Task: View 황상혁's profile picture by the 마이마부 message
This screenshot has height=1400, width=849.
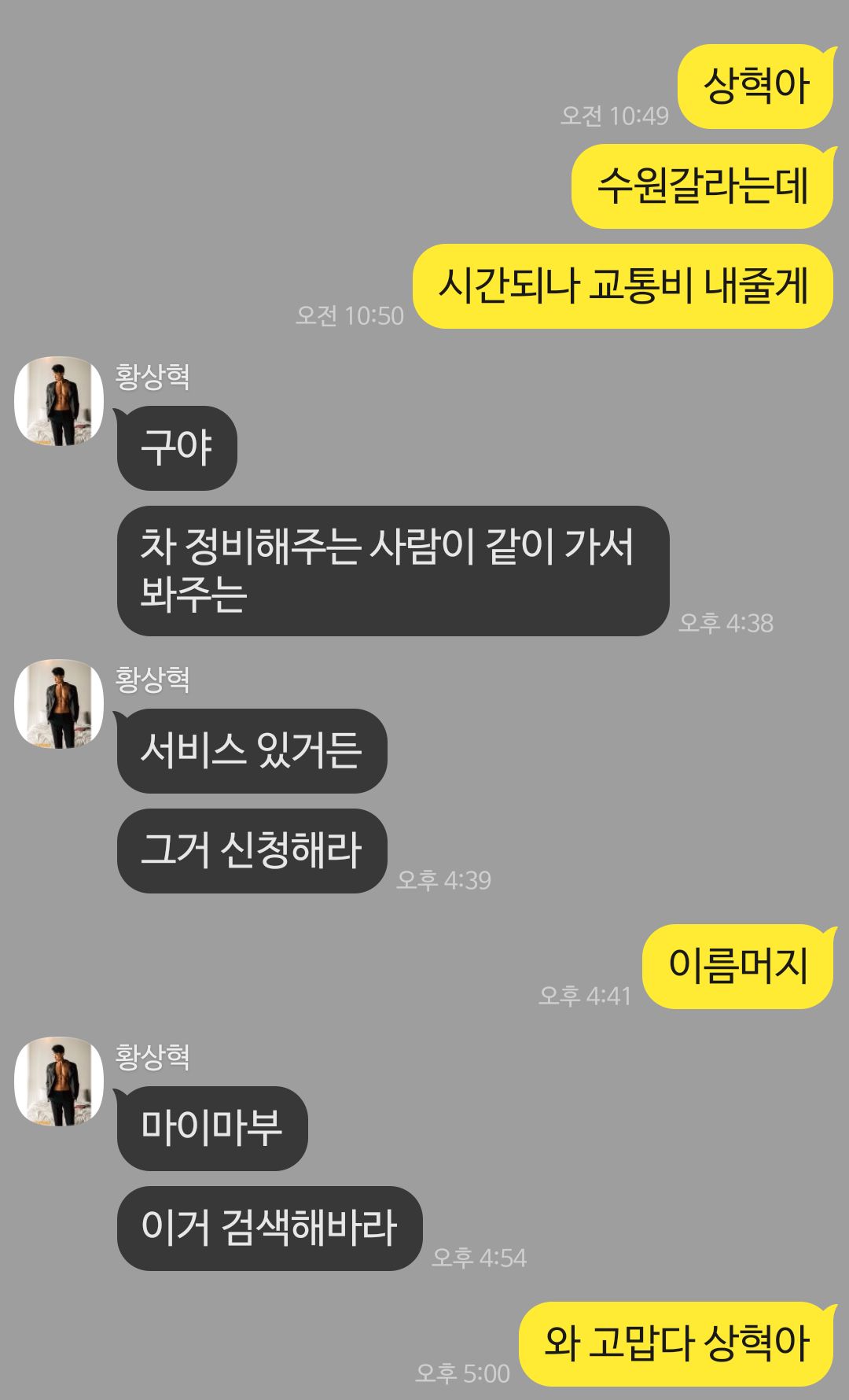Action: [59, 1081]
